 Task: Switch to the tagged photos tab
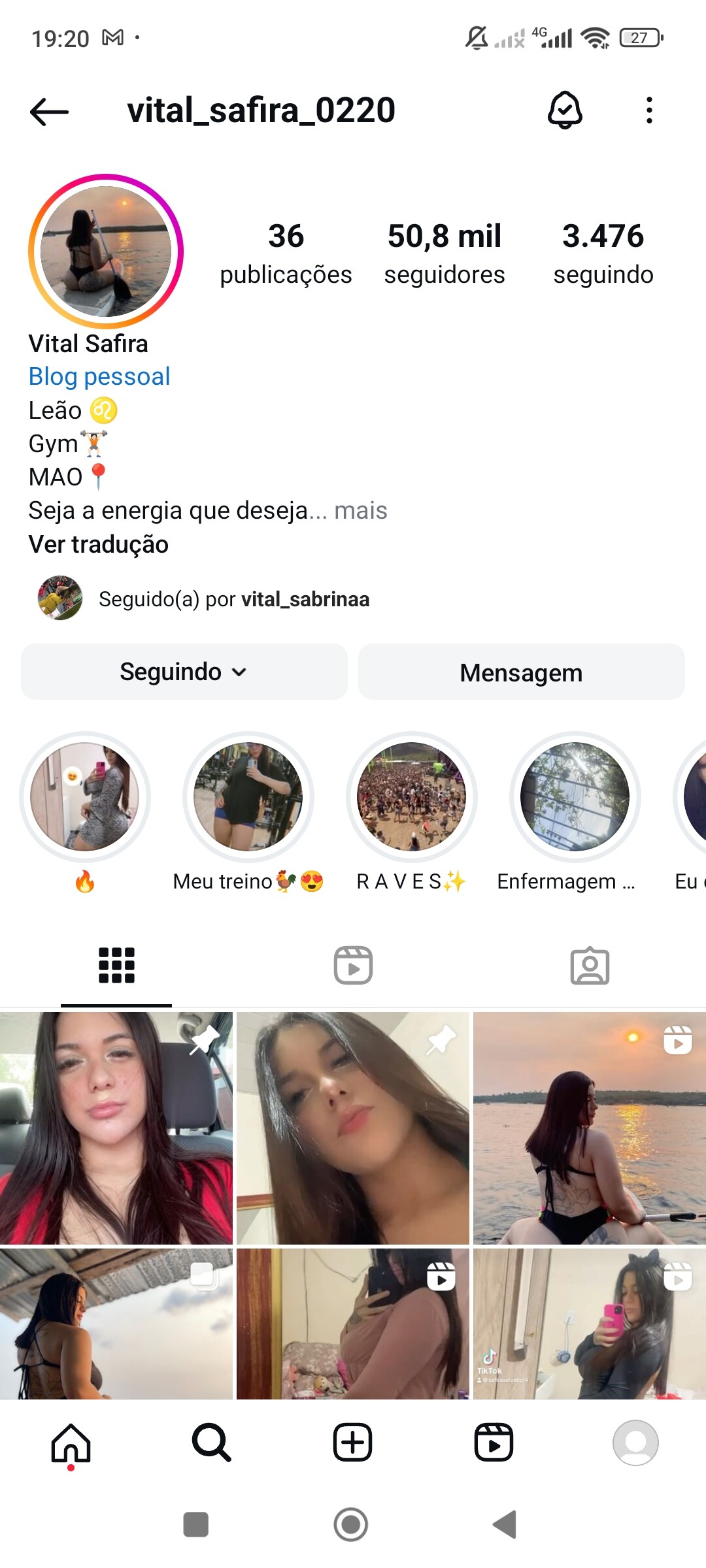590,966
